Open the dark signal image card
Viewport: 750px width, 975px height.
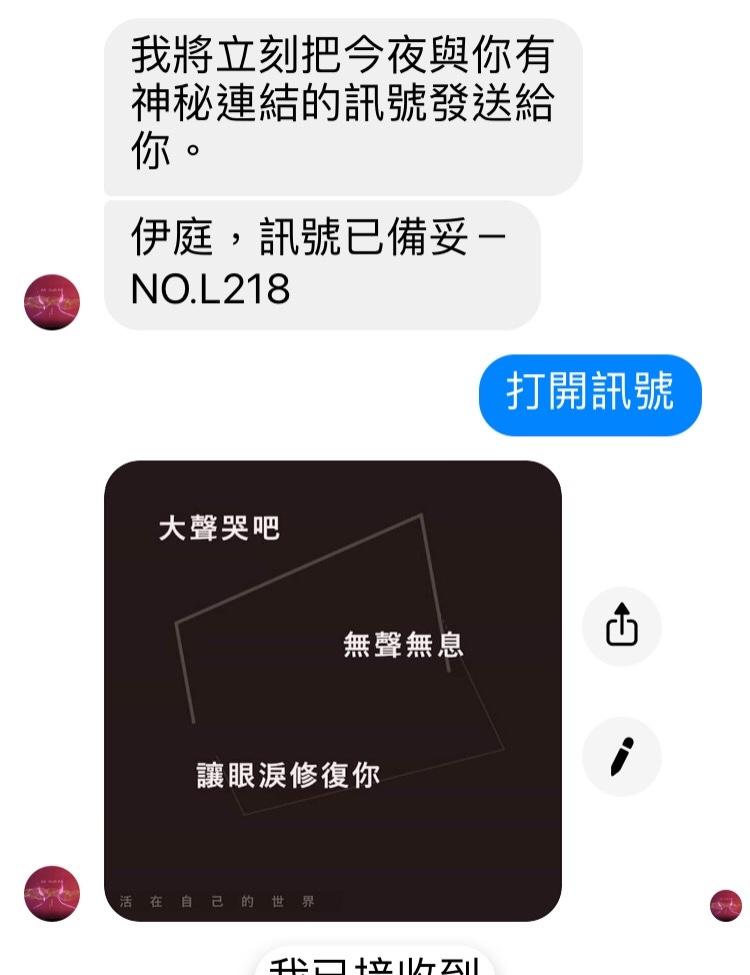click(x=332, y=690)
